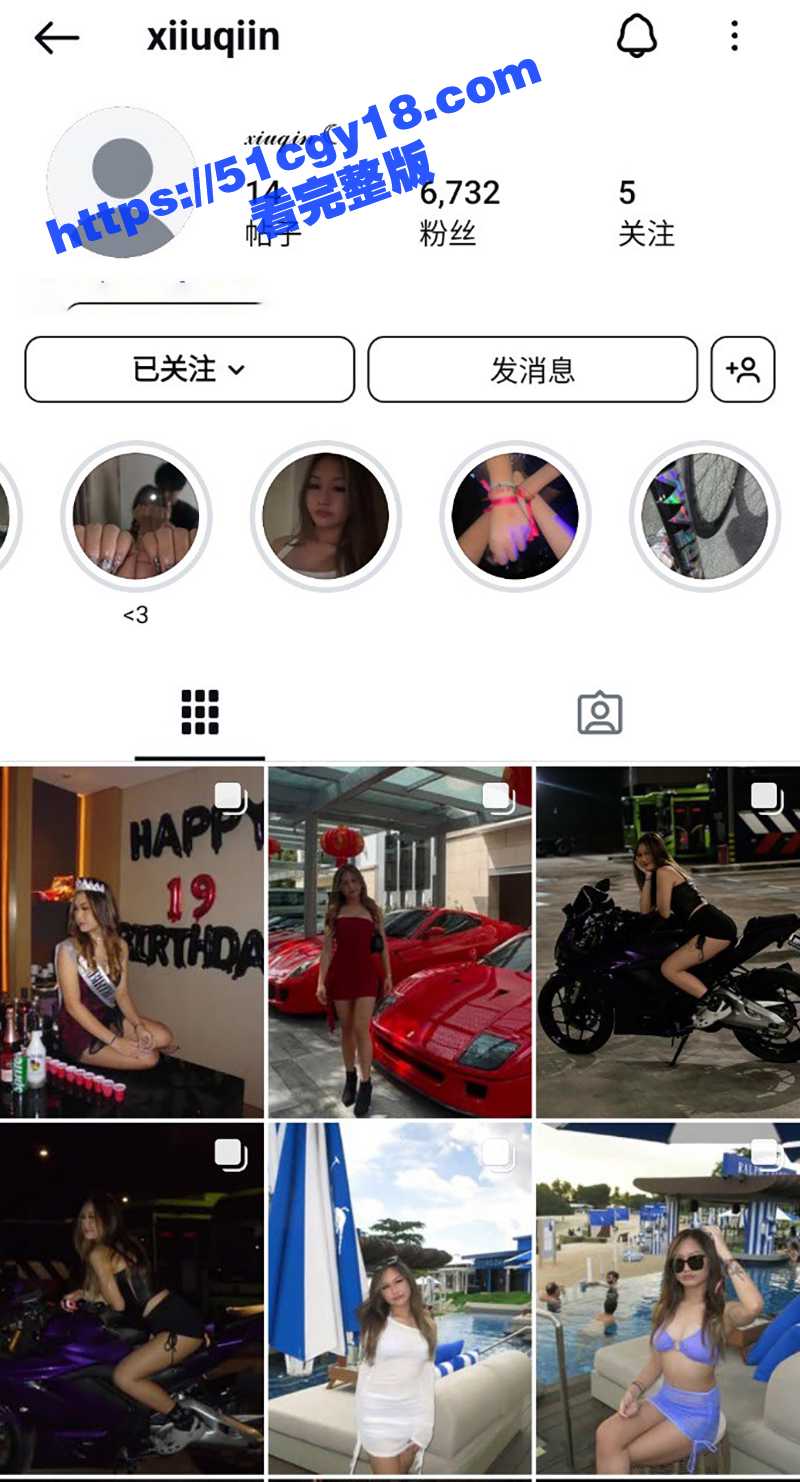Open the nighttime purple motorcycle post

pyautogui.click(x=132, y=1298)
